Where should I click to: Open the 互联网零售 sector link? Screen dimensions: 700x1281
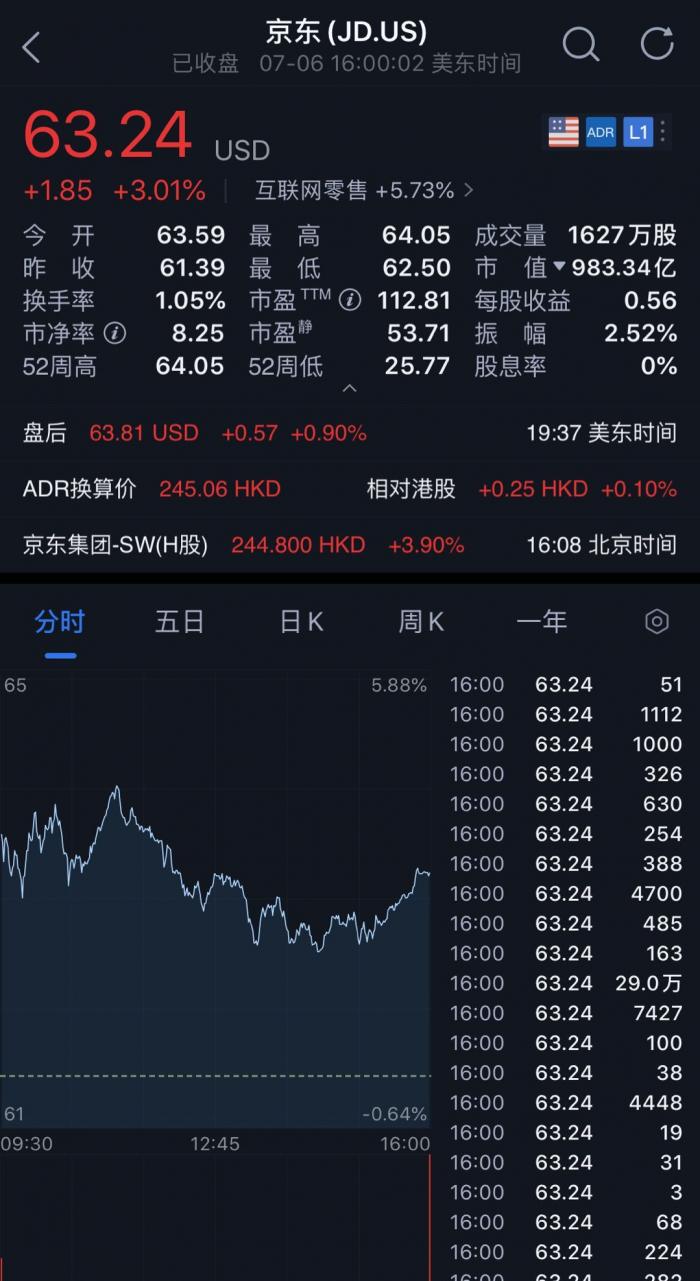(x=364, y=190)
